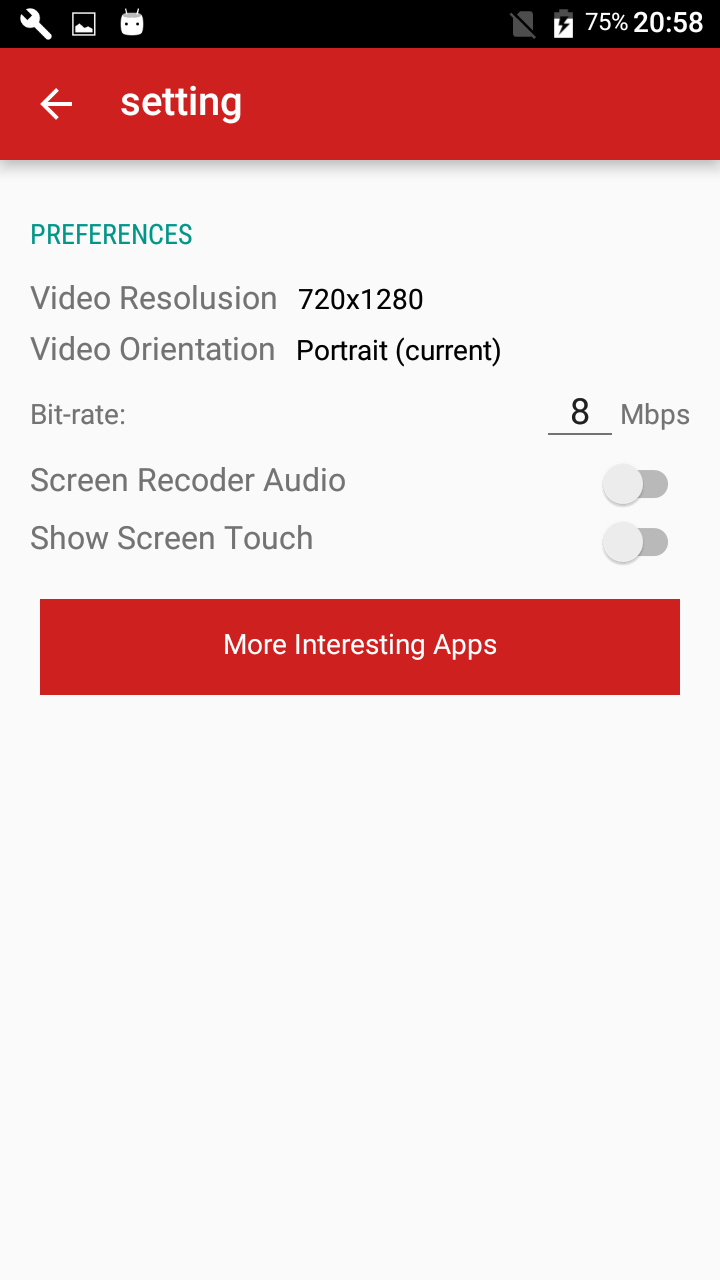
Task: Go back using the arrow icon
Action: [56, 103]
